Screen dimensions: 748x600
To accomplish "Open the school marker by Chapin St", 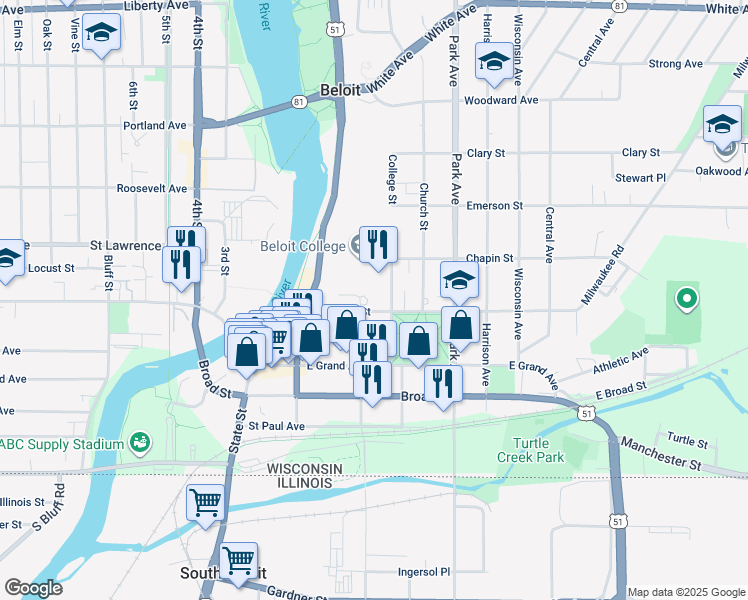I will click(x=459, y=281).
